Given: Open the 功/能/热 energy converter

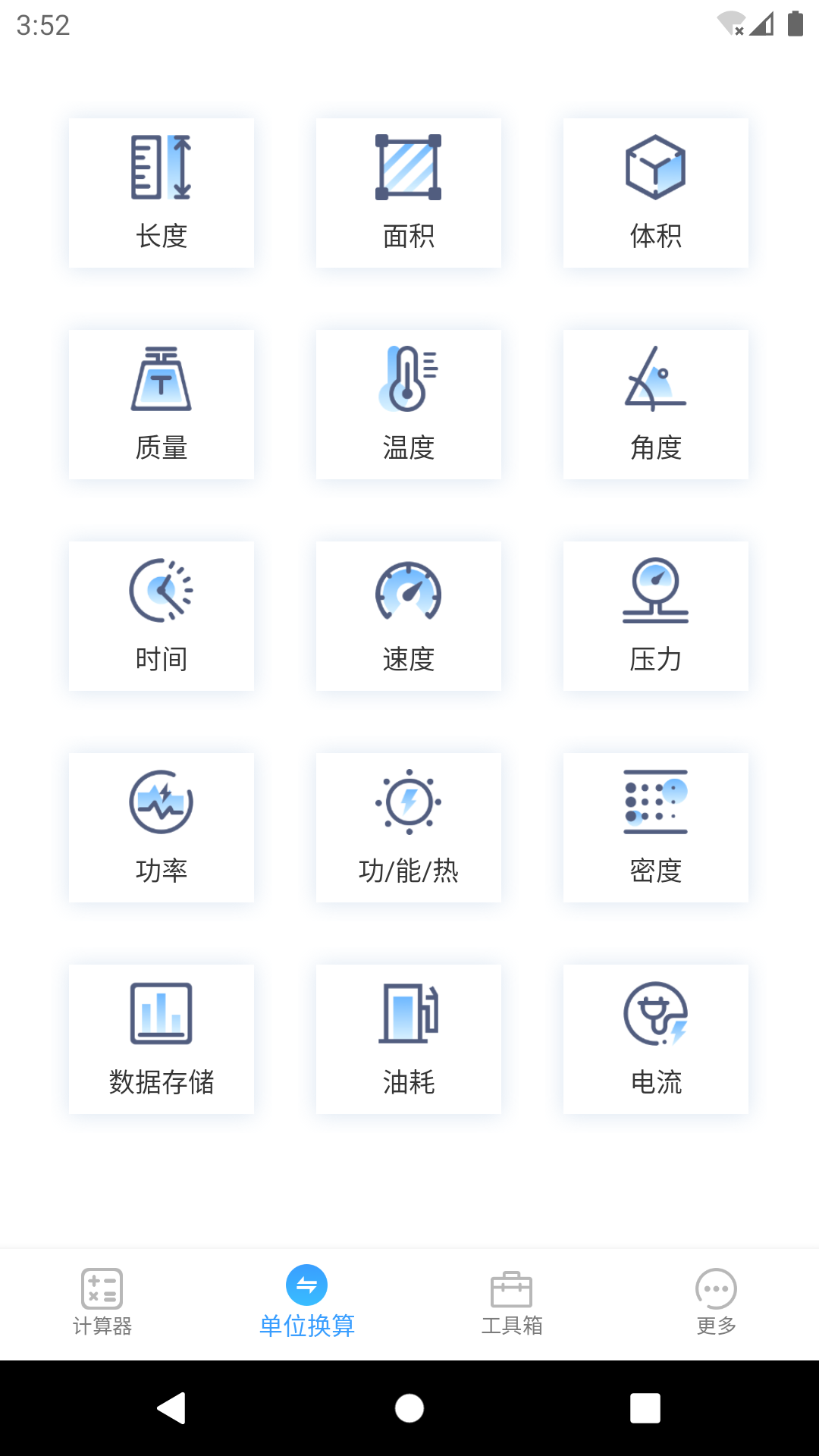Looking at the screenshot, I should (409, 827).
